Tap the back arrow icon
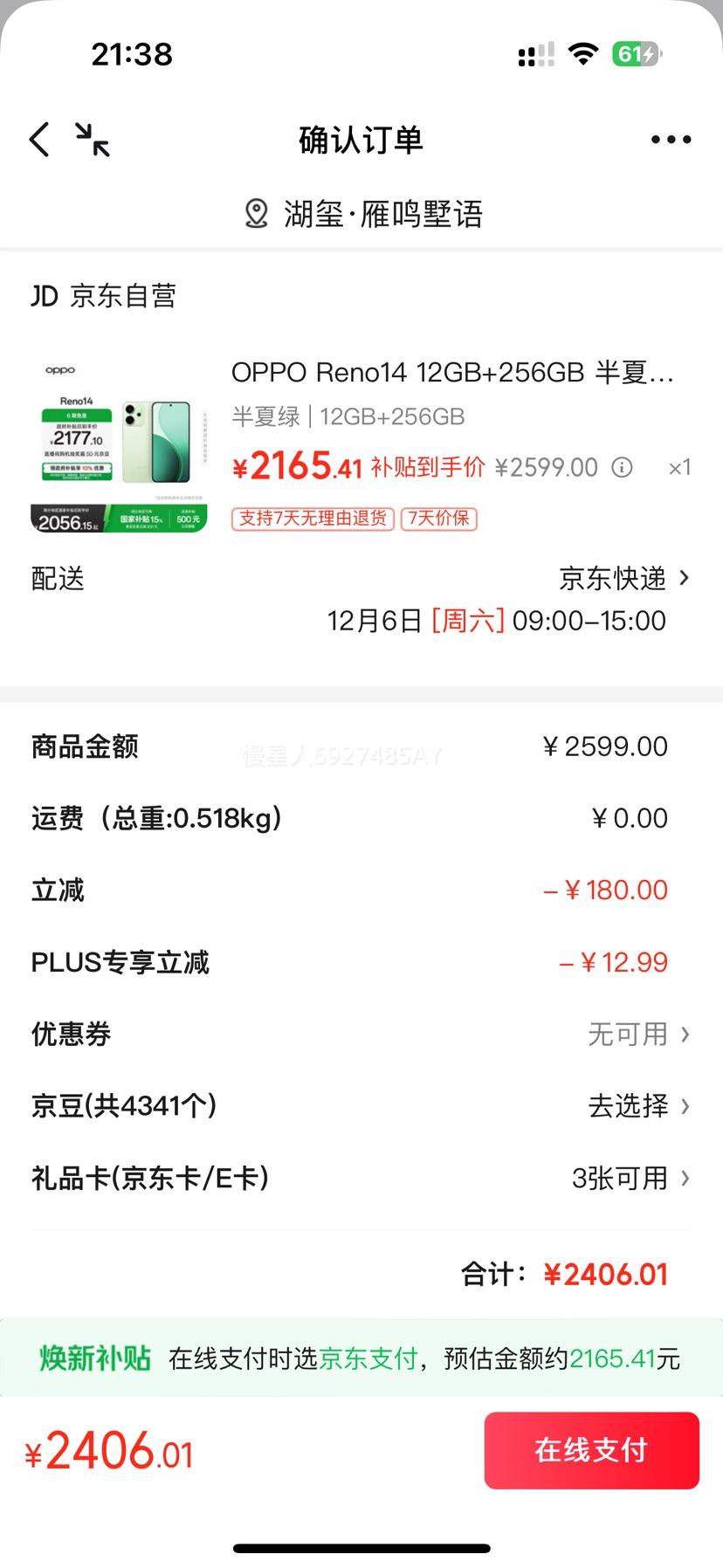Screen dimensions: 723x1568 pos(37,138)
